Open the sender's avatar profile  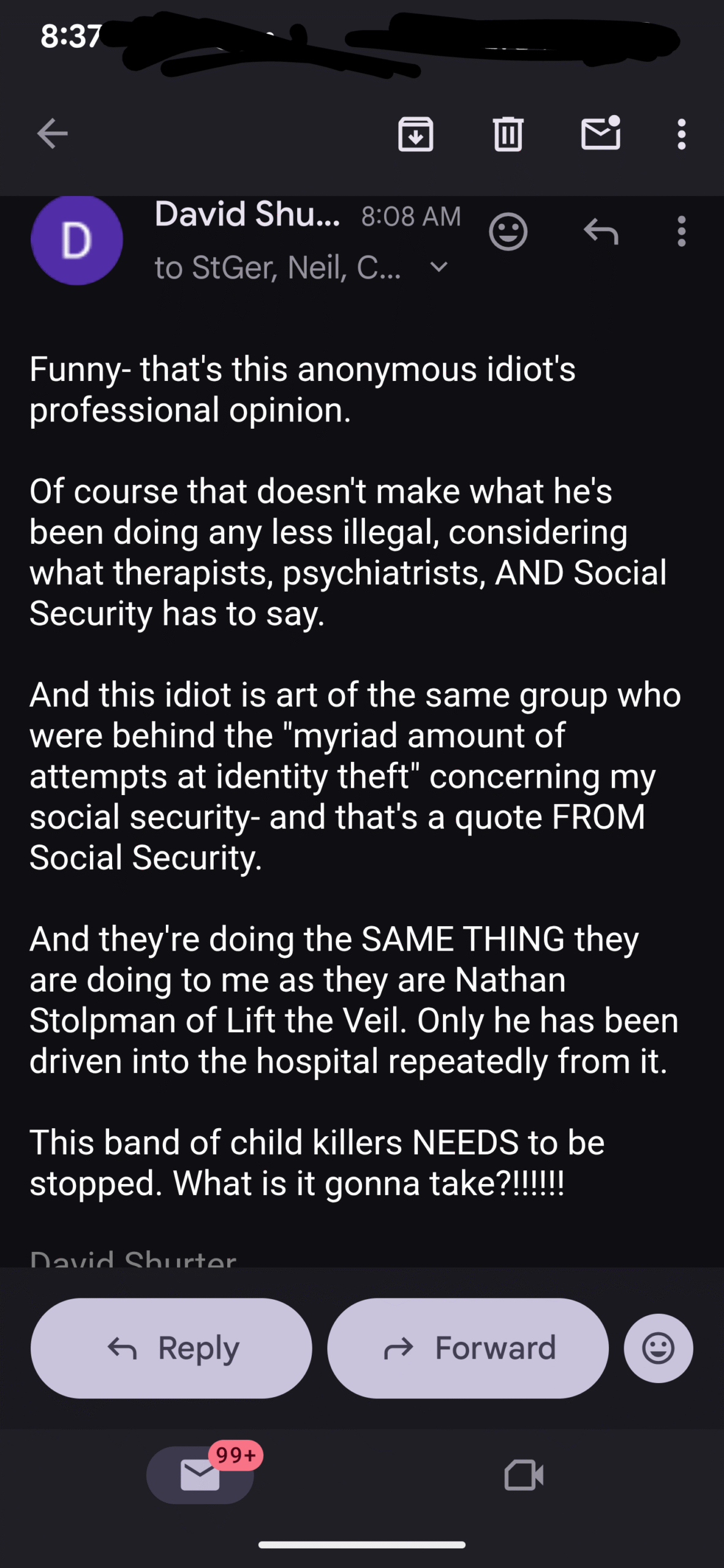pyautogui.click(x=77, y=239)
